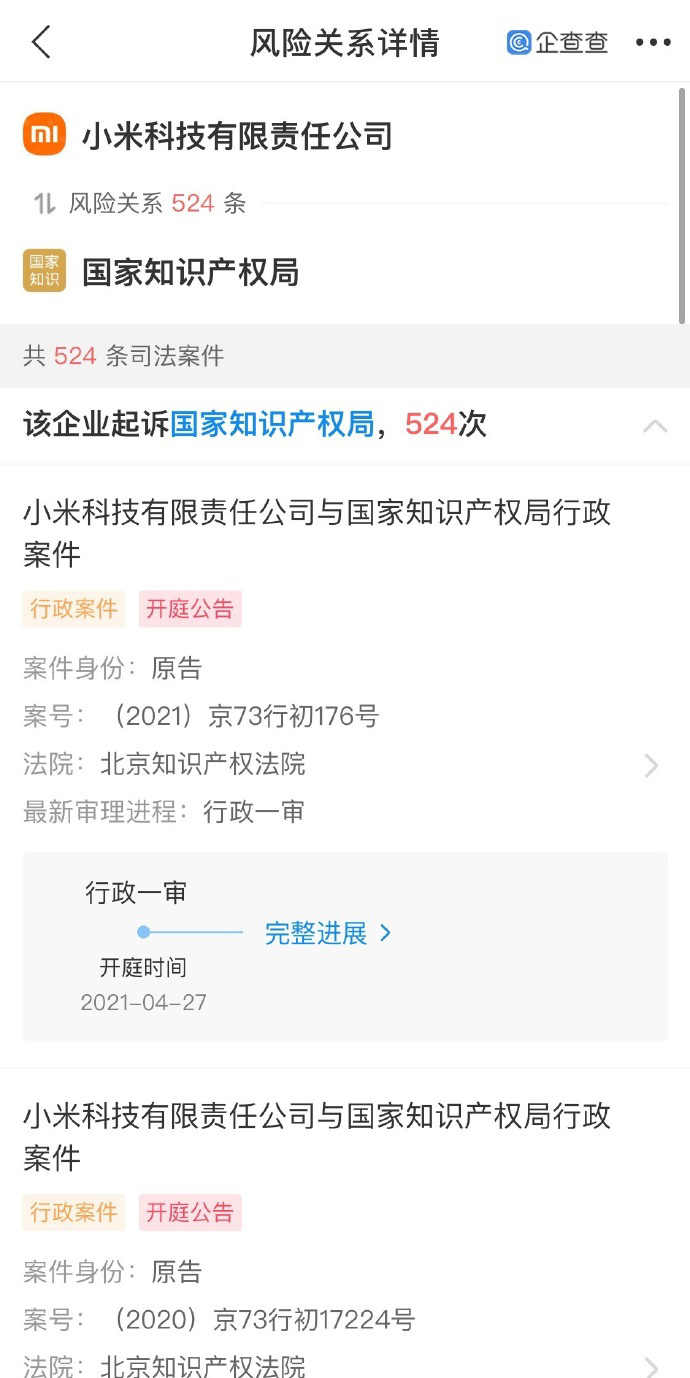Screen dimensions: 690x1378
Task: Open 国家知识产权局 organization page
Action: pos(190,272)
